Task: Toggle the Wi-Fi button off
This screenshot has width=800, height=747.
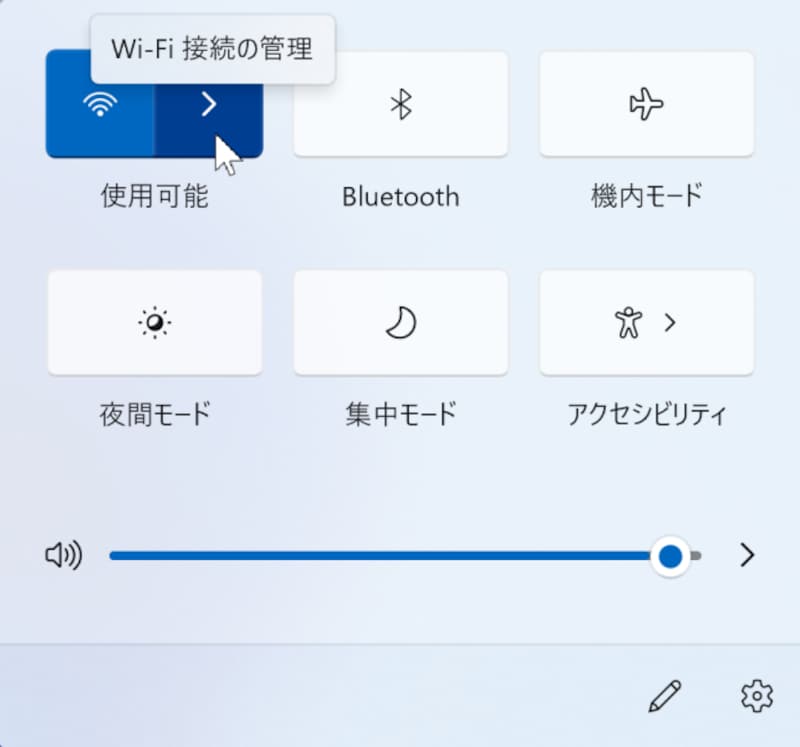Action: pyautogui.click(x=99, y=105)
